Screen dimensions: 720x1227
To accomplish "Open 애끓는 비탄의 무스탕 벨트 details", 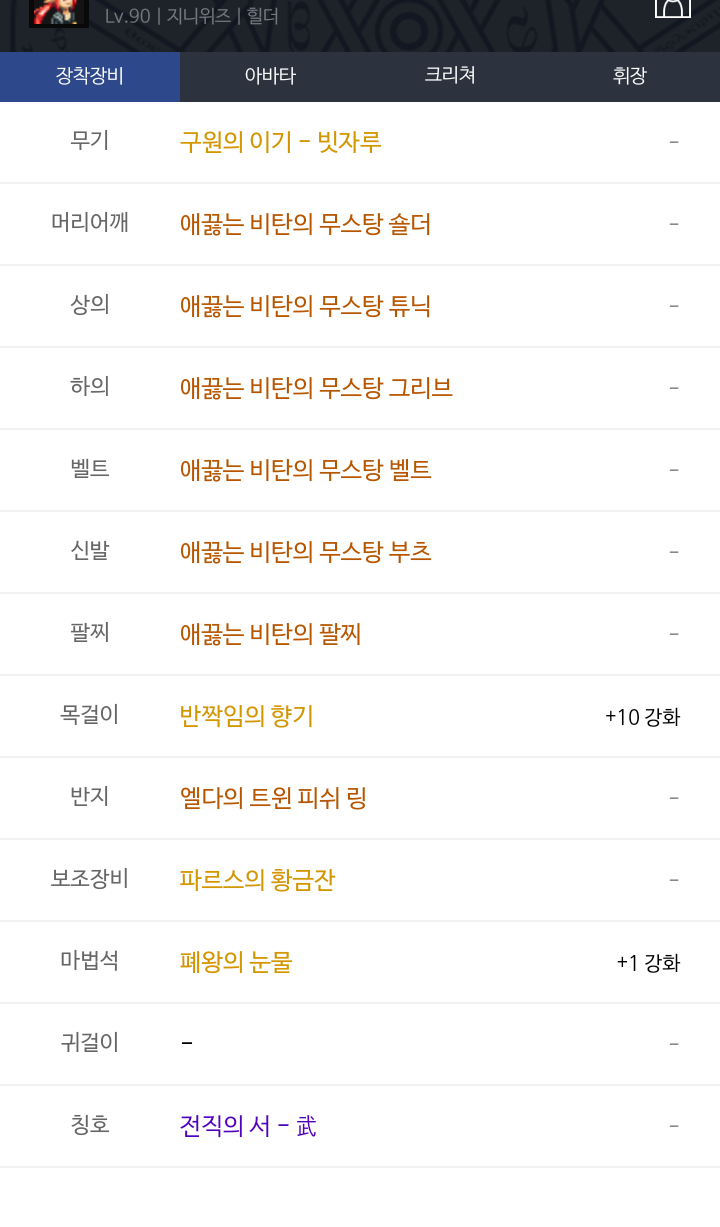I will point(306,470).
